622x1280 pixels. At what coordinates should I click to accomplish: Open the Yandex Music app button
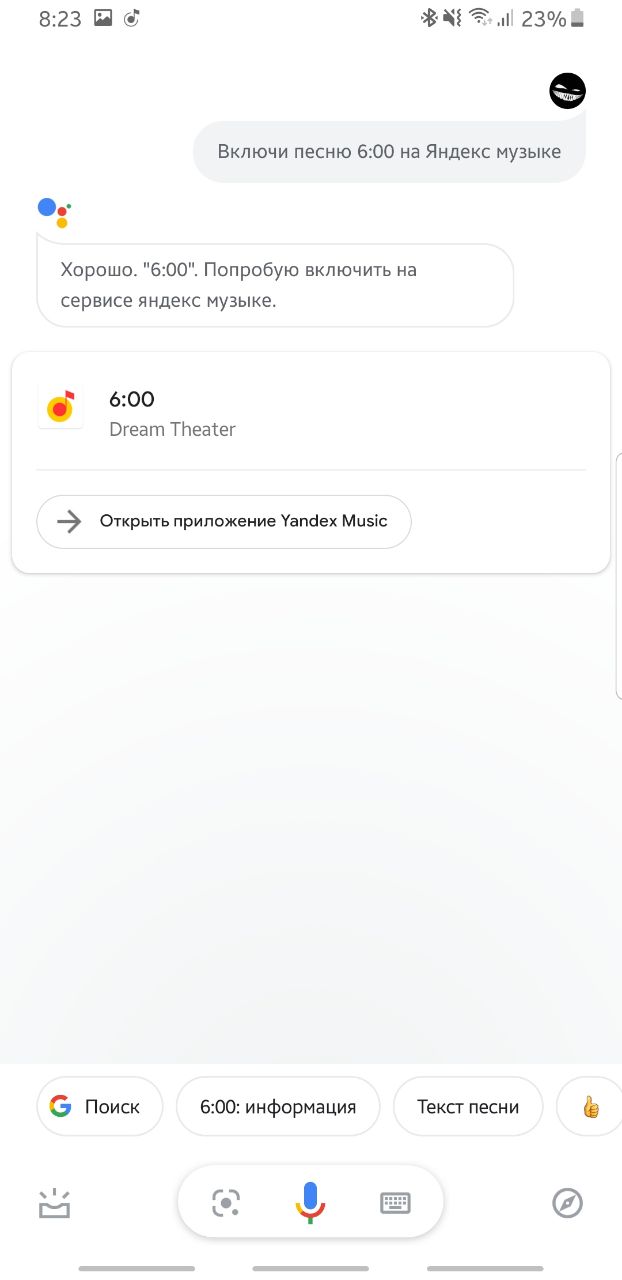(x=224, y=521)
